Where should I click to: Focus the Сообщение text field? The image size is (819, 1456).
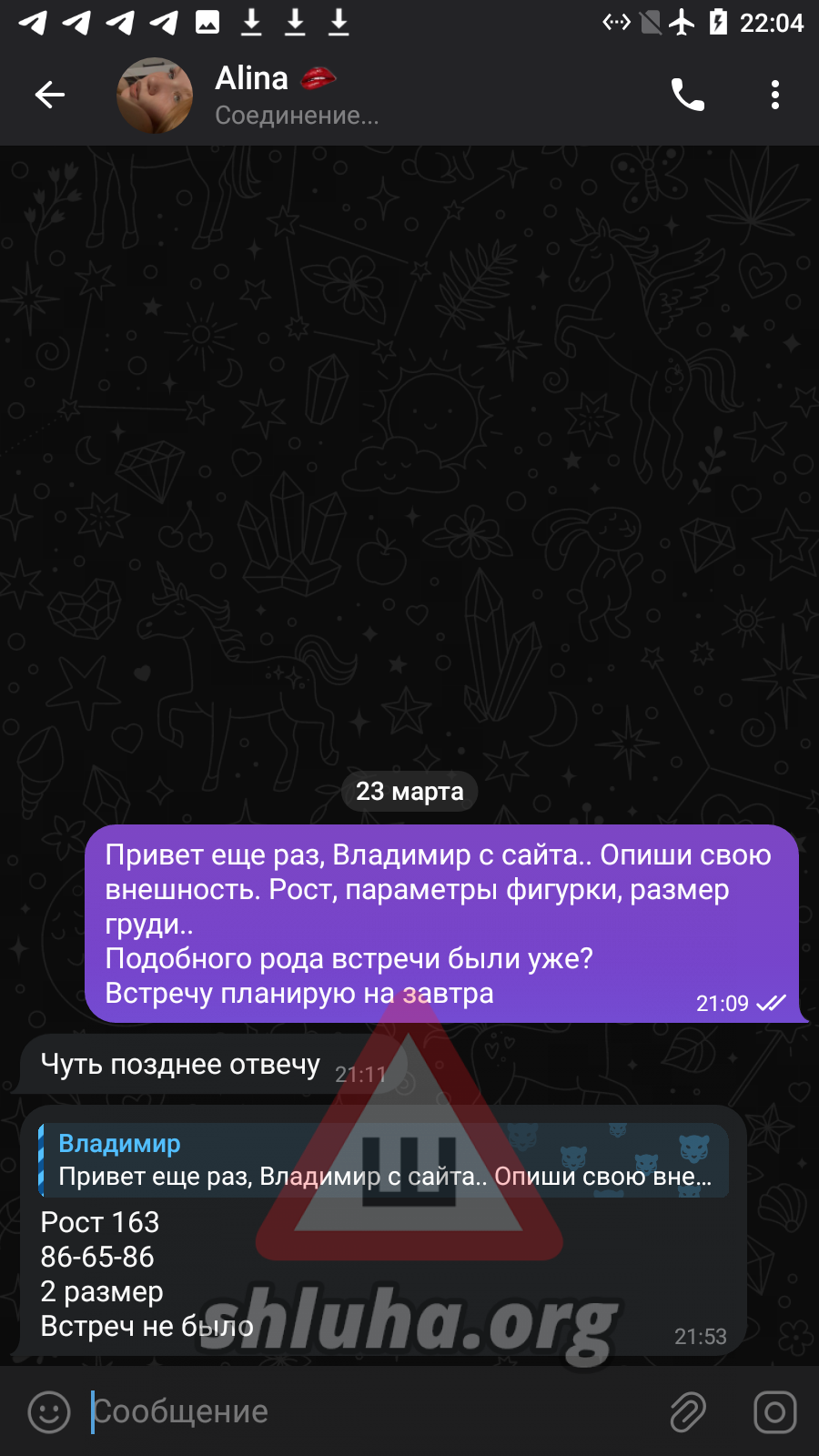click(x=364, y=1412)
